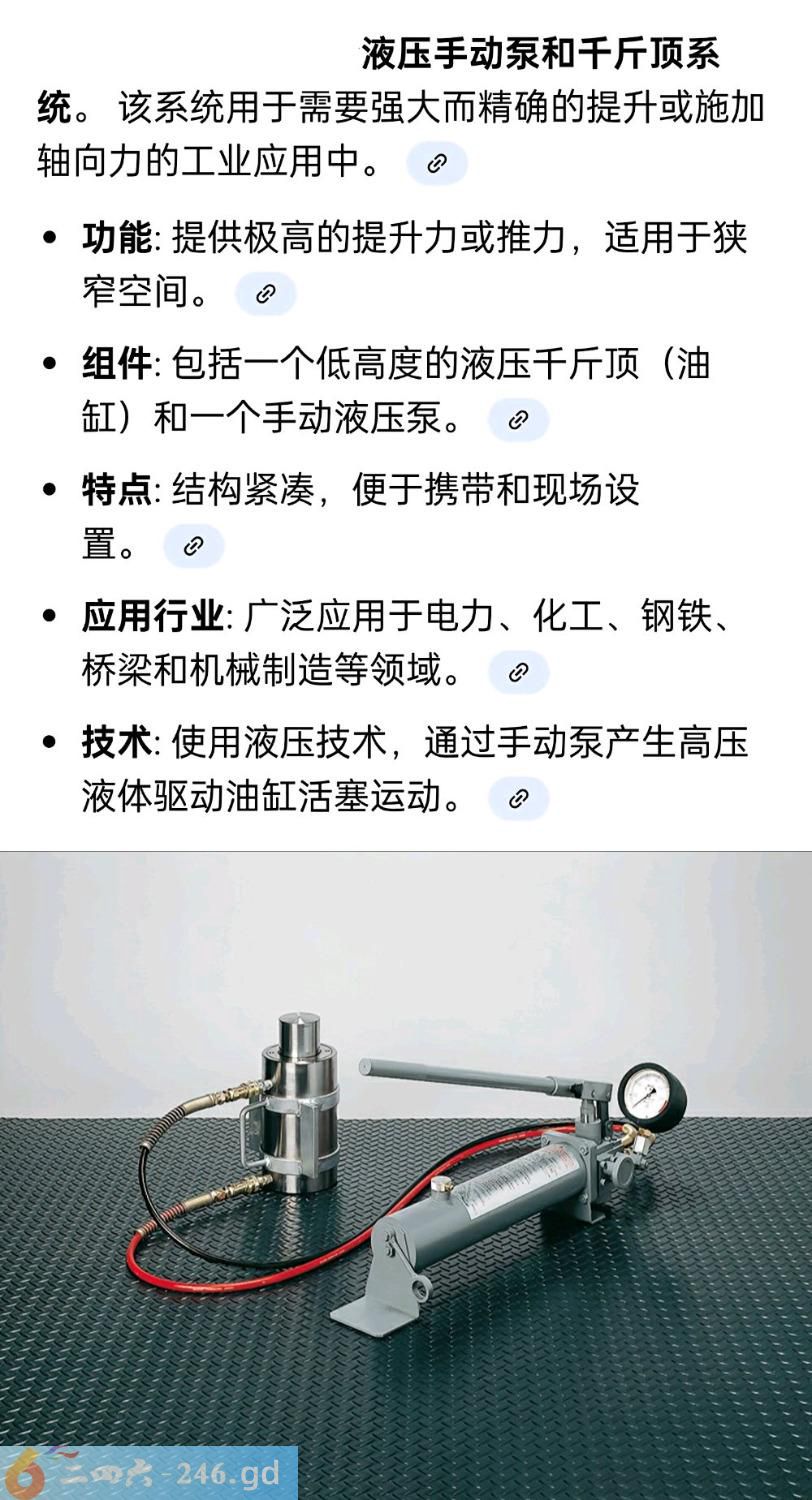The image size is (812, 1500).
Task: Open the source link for 特点
Action: coord(194,546)
